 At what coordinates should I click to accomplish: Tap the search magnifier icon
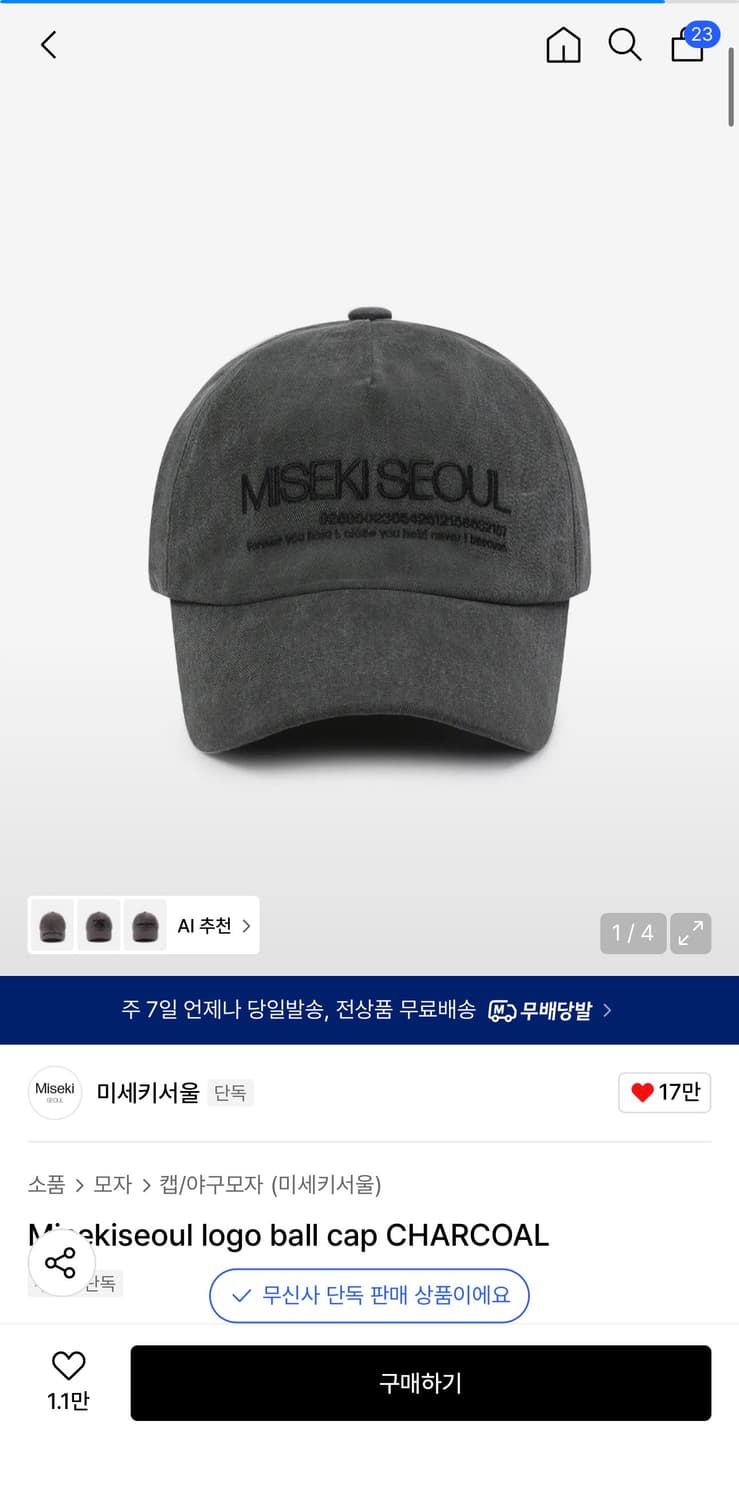(625, 45)
